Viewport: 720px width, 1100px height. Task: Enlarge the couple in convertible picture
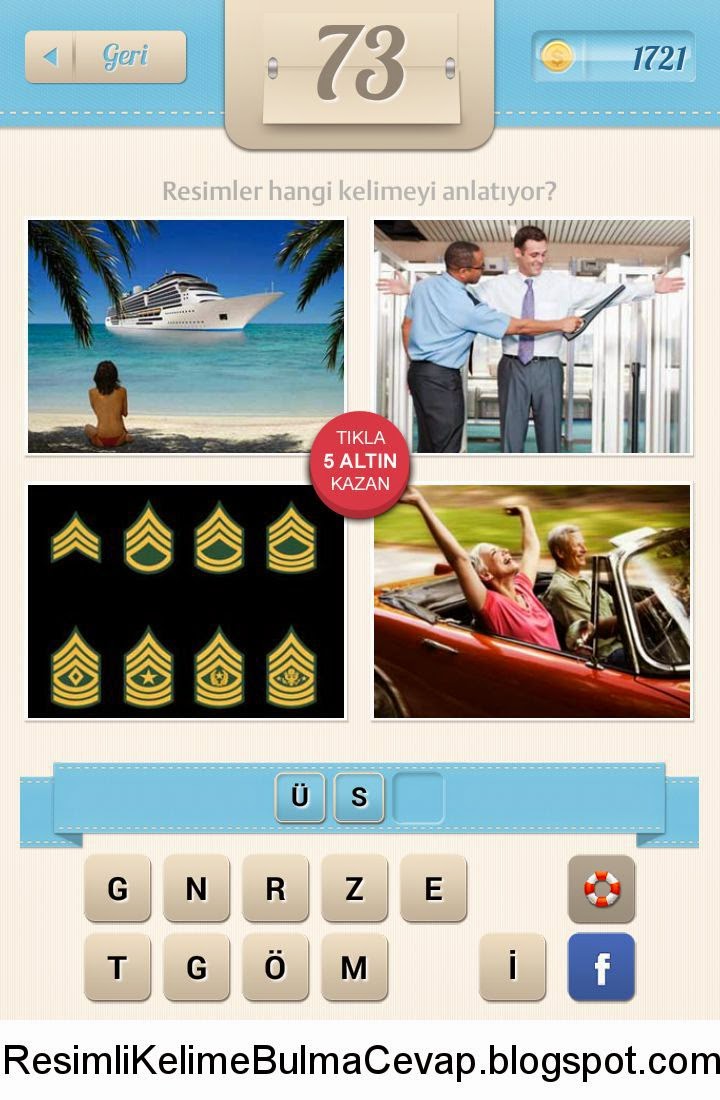[532, 601]
